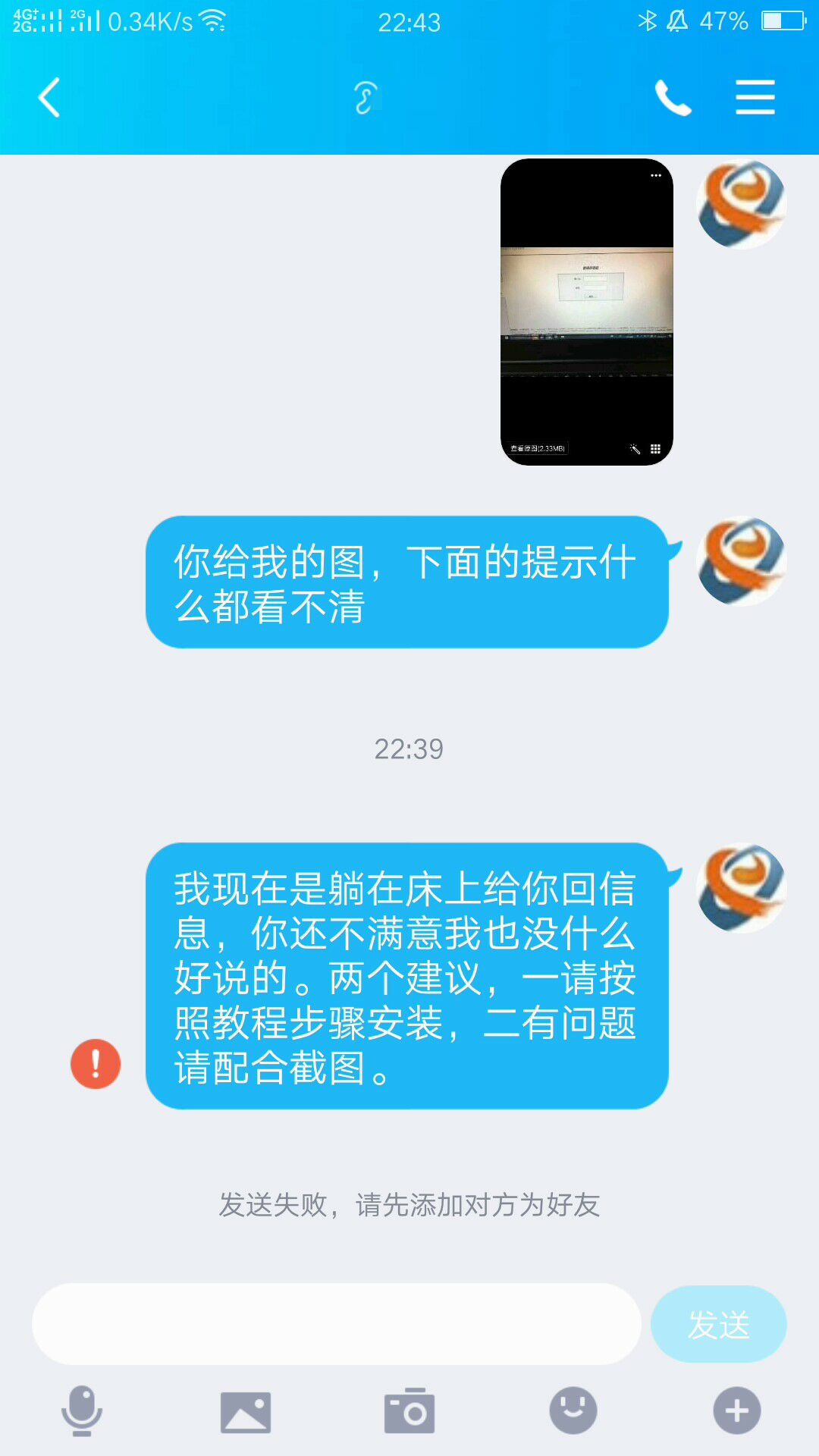Tap the red failed-send warning icon
The height and width of the screenshot is (1456, 819).
pyautogui.click(x=96, y=1064)
